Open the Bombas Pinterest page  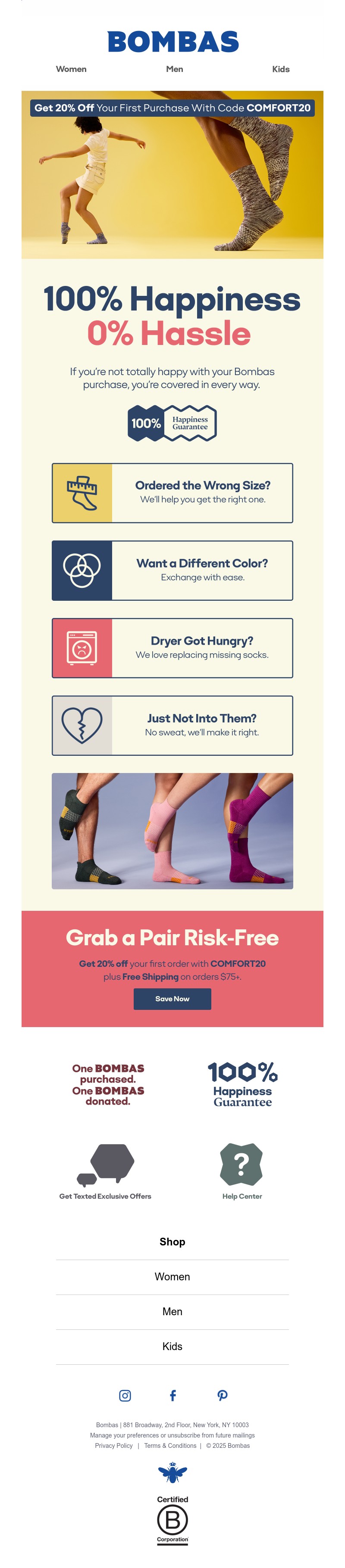tap(223, 1395)
